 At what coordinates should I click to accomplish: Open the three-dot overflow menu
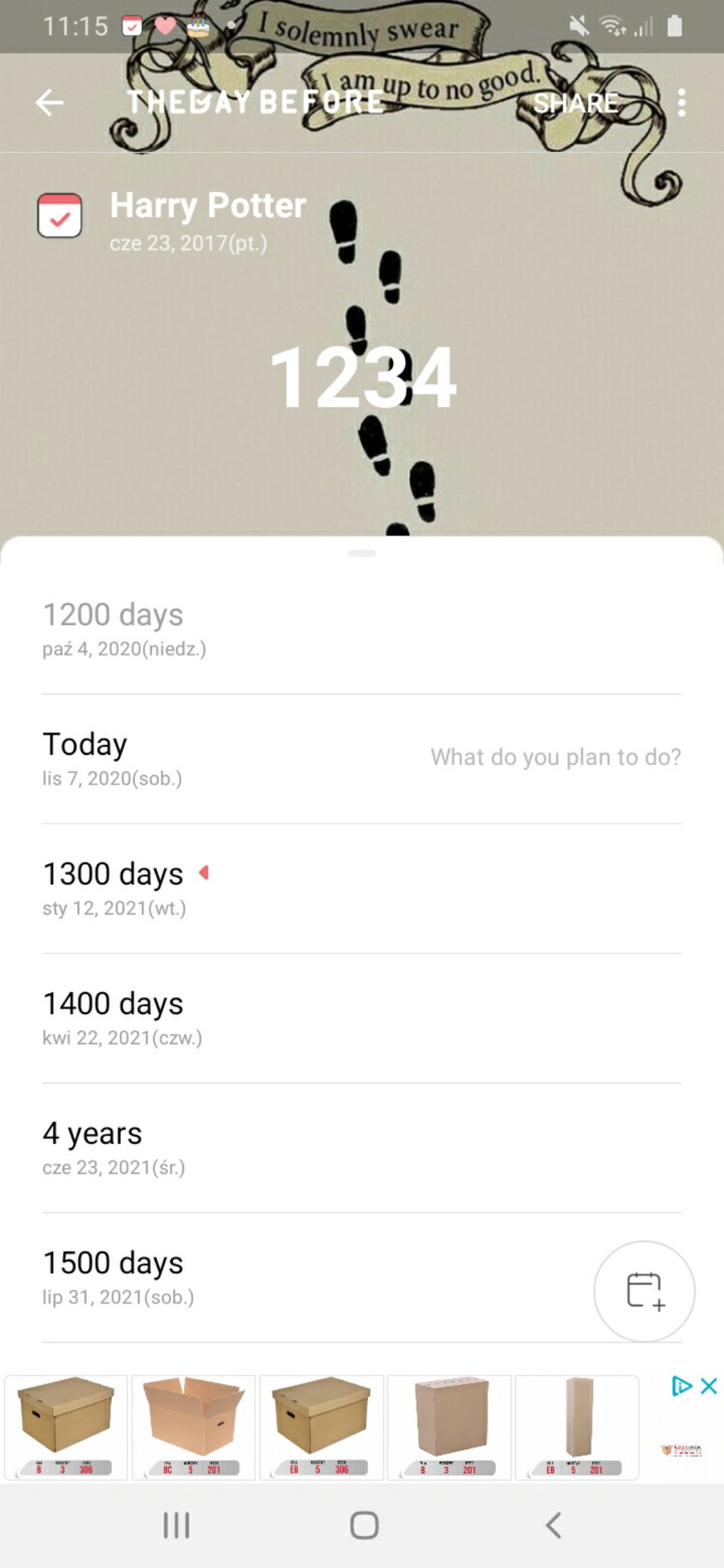pos(681,103)
